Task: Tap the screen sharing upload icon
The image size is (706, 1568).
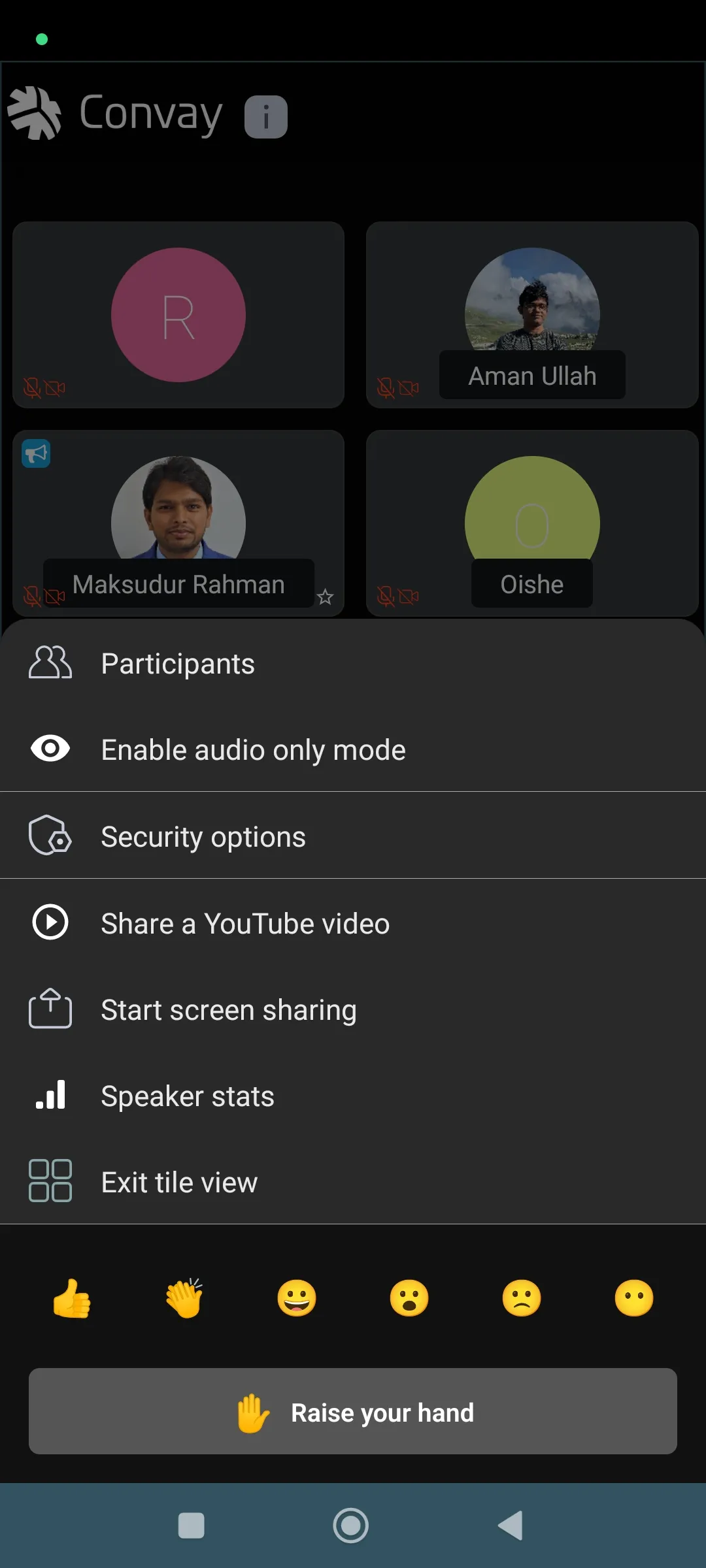Action: (50, 1009)
